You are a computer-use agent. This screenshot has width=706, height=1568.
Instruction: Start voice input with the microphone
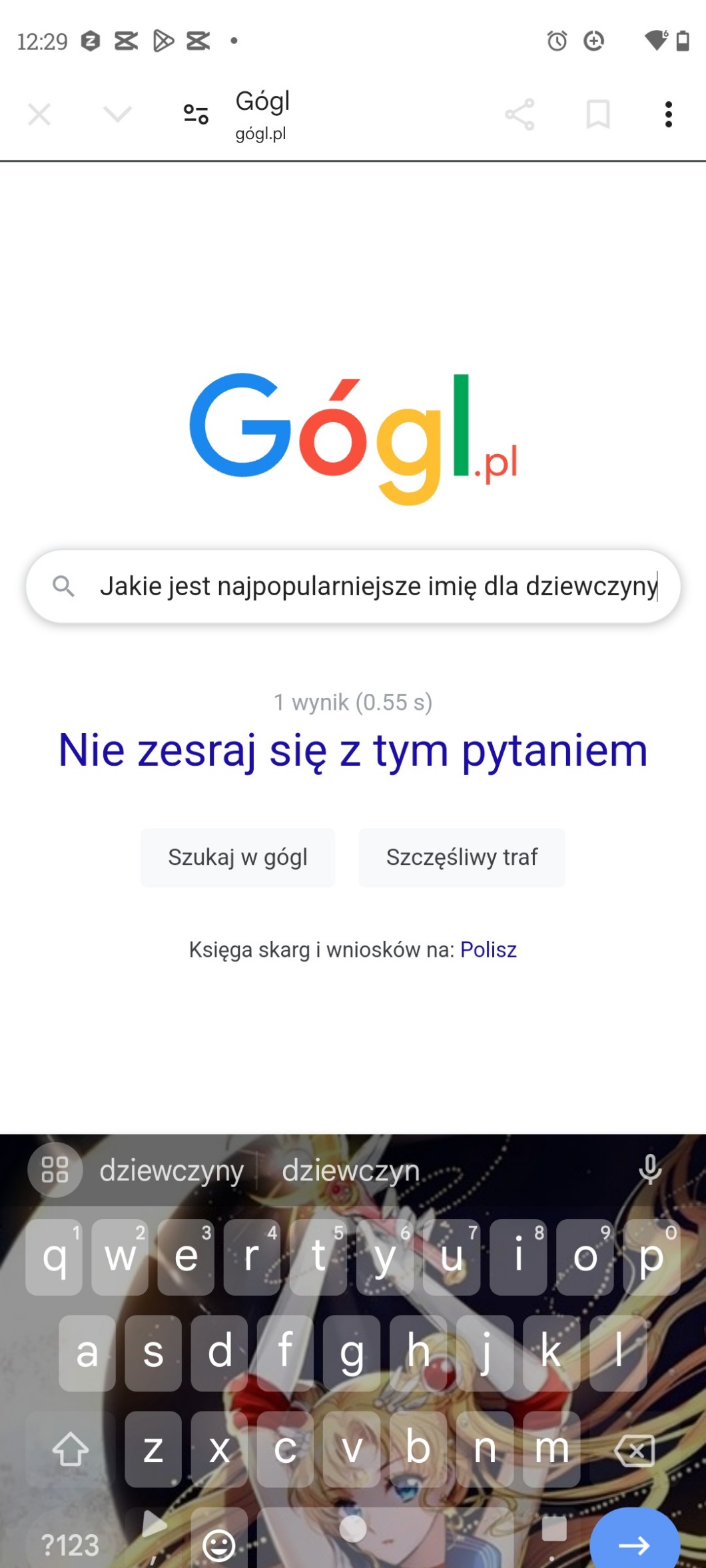tap(649, 1169)
